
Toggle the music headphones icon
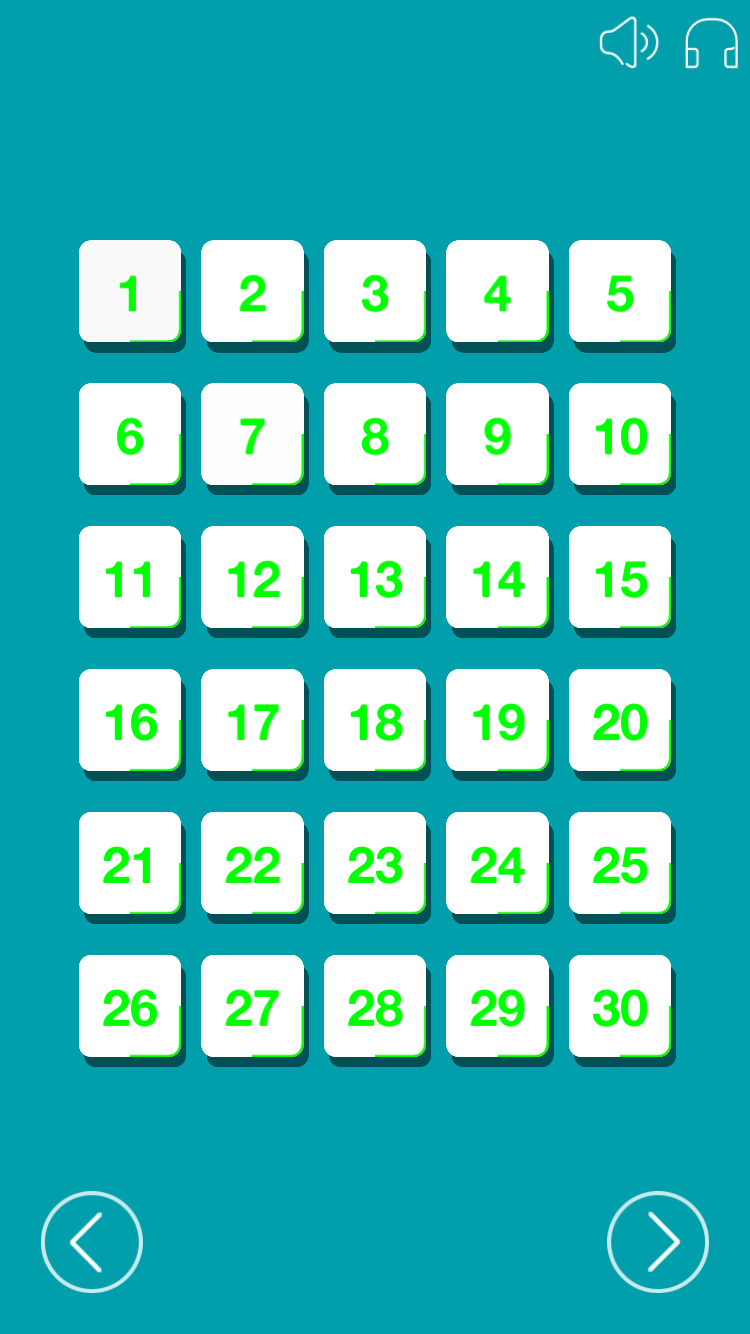click(x=711, y=44)
